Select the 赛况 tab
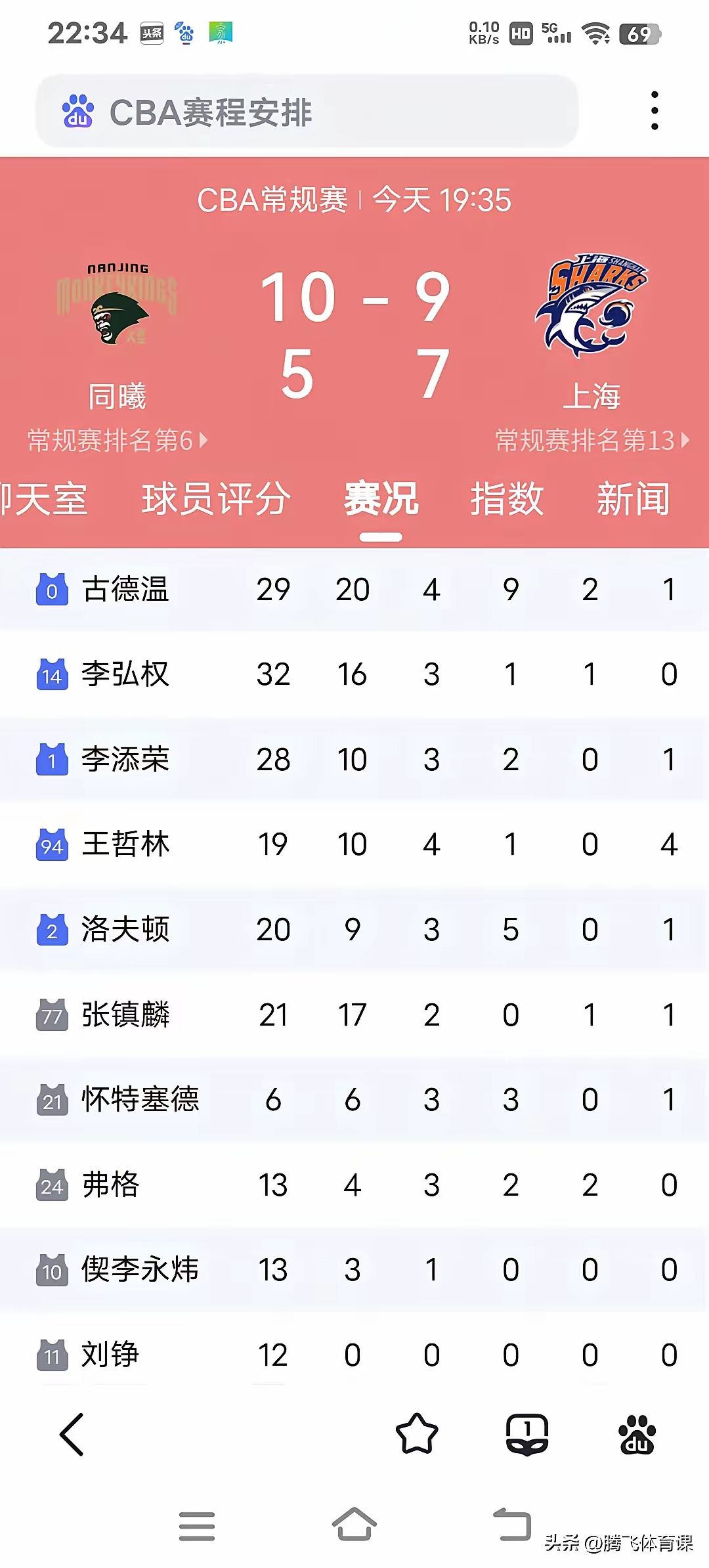This screenshot has width=709, height=1568. point(381,499)
